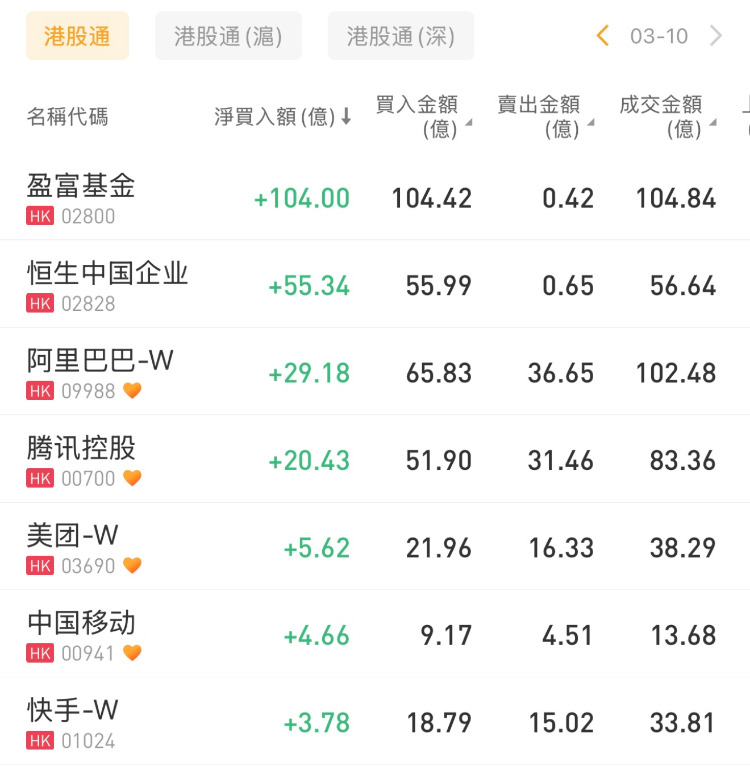Switch to 港股通 (深) tab

click(x=400, y=37)
